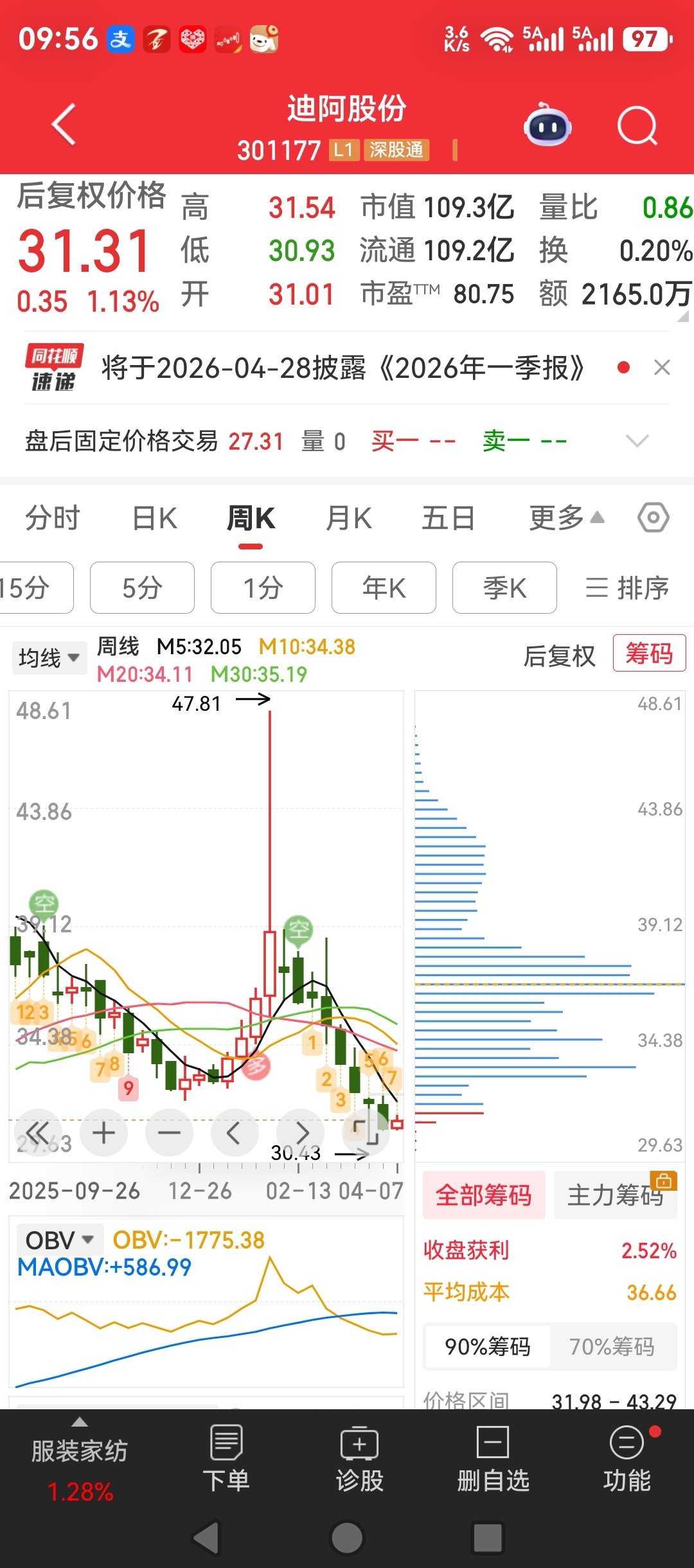Choose the 年K period button

pyautogui.click(x=384, y=587)
